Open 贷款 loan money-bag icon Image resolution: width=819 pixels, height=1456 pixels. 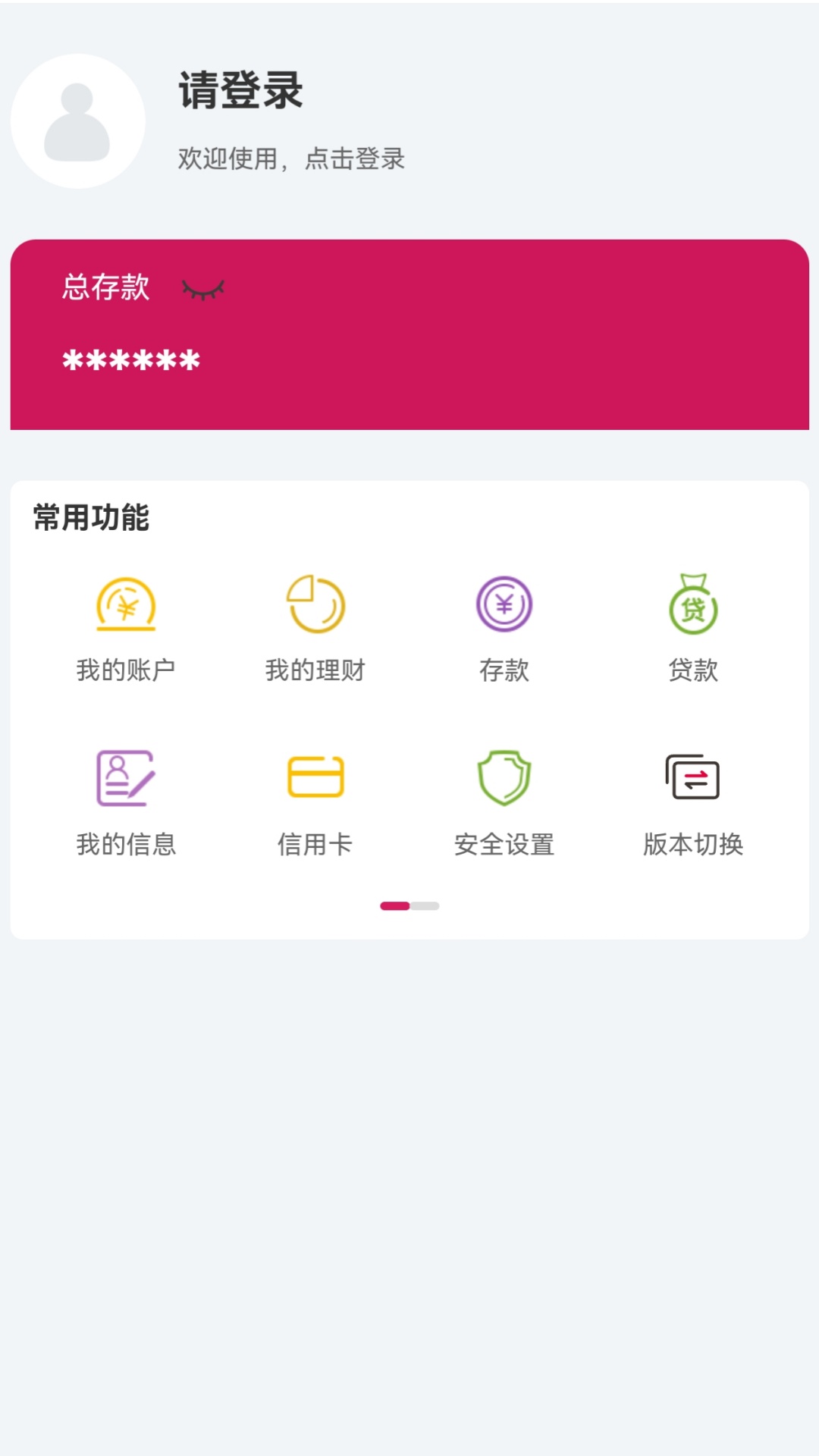coord(693,604)
